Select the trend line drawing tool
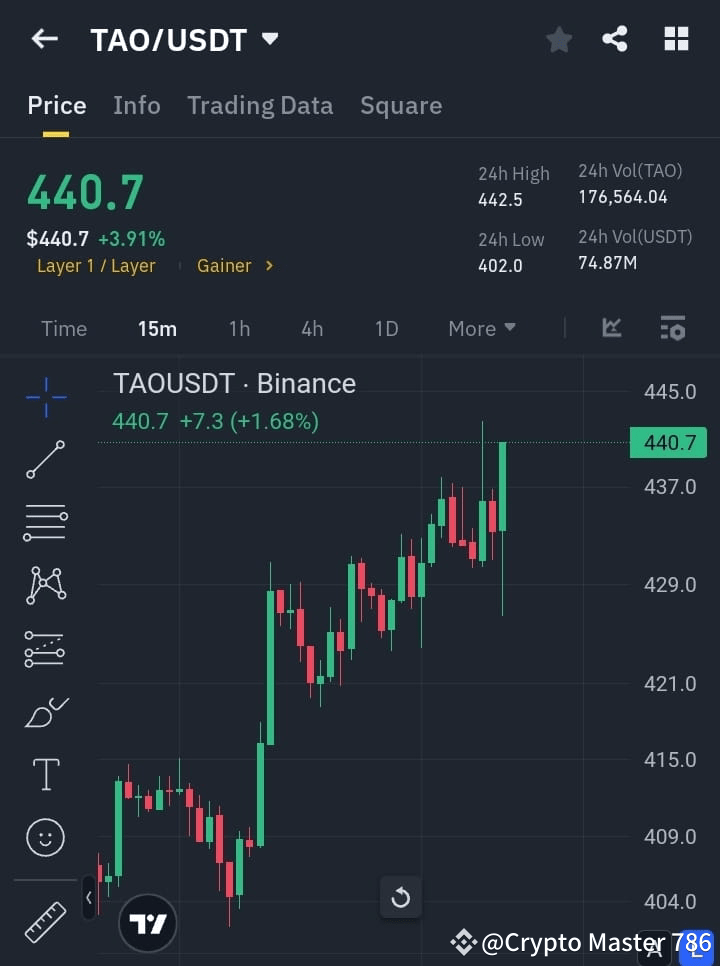The height and width of the screenshot is (966, 720). pos(45,460)
